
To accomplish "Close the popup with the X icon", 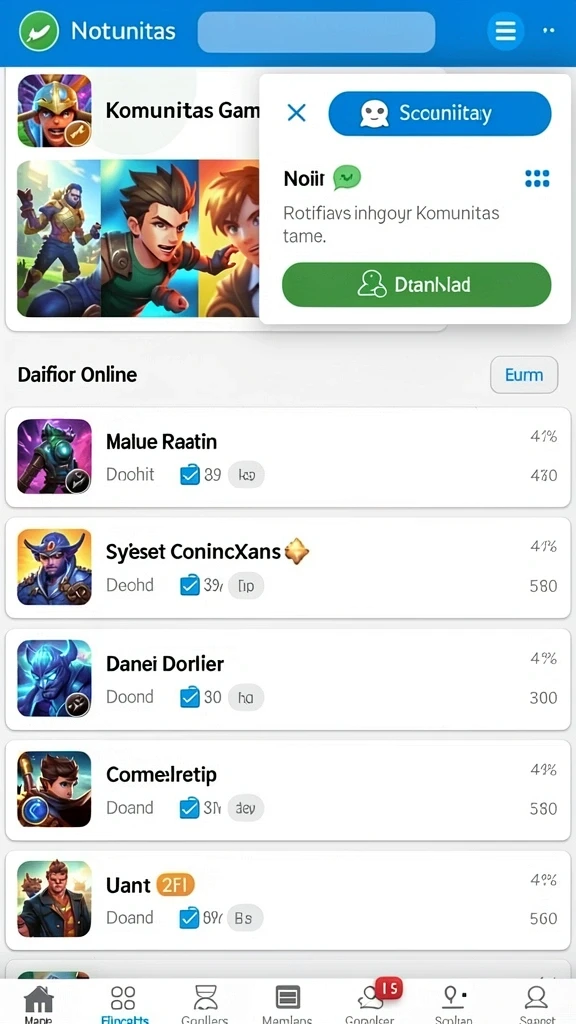I will (x=296, y=113).
